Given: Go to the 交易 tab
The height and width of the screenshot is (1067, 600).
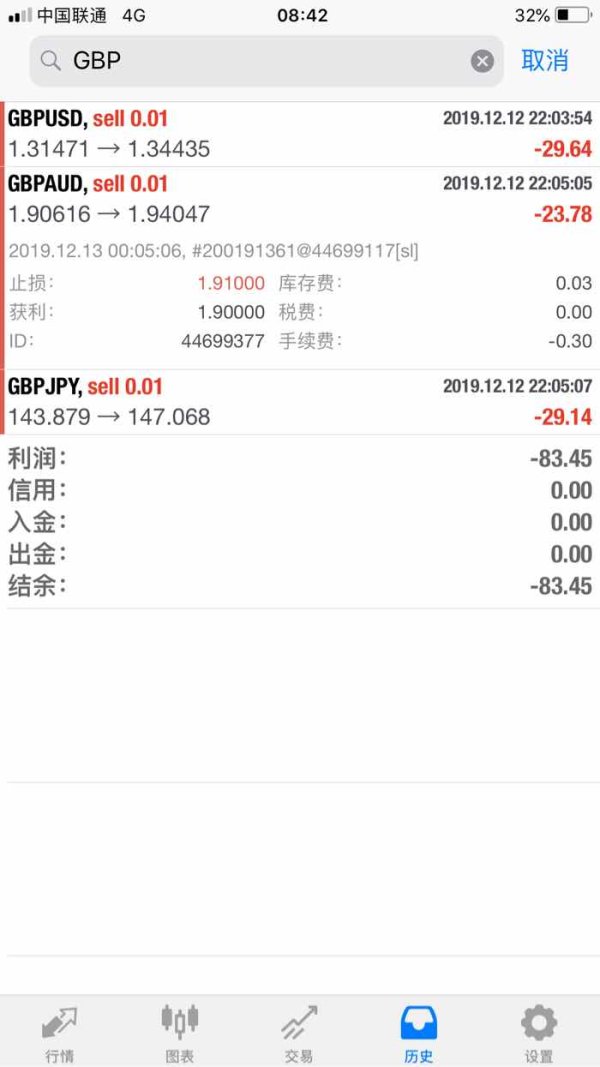Looking at the screenshot, I should tap(299, 1032).
